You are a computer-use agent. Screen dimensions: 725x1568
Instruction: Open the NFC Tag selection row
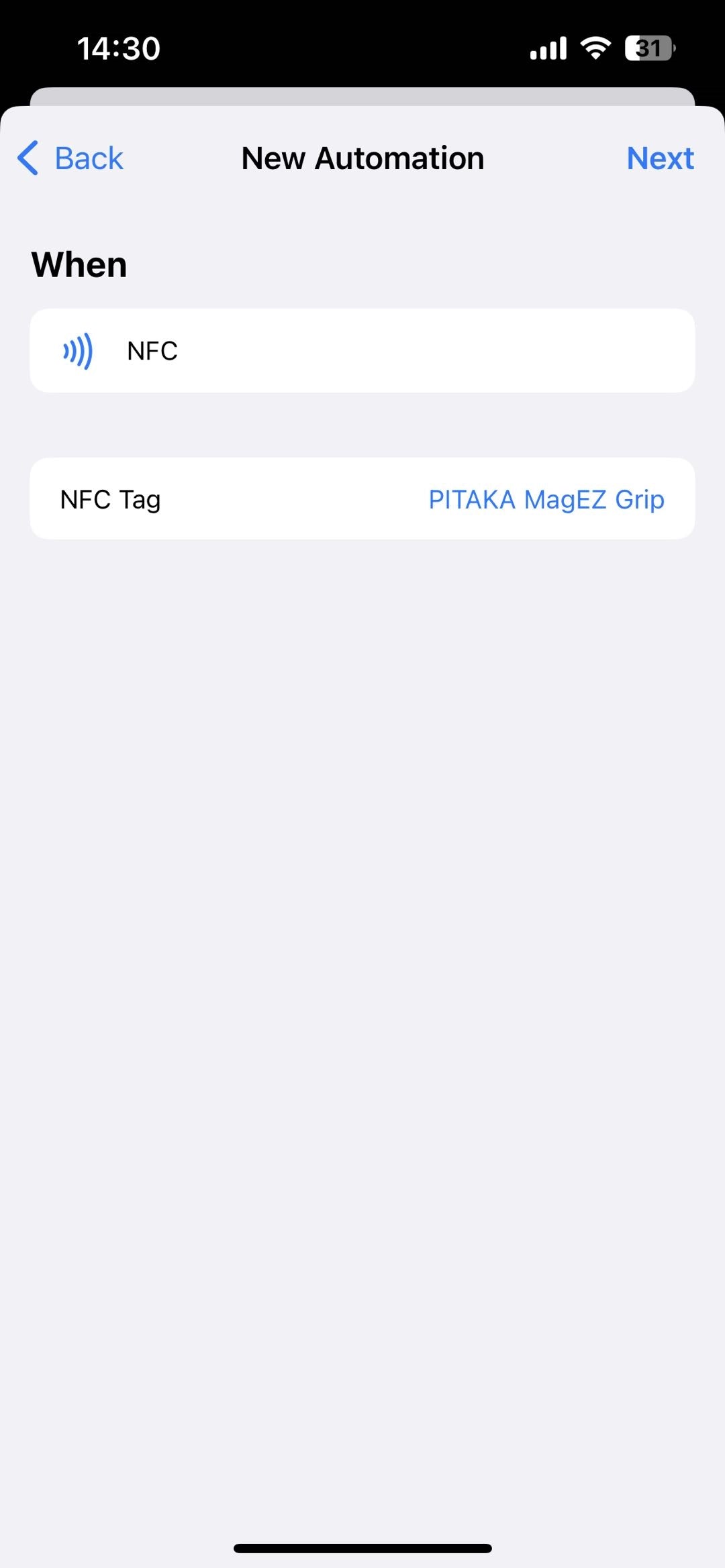(x=362, y=499)
